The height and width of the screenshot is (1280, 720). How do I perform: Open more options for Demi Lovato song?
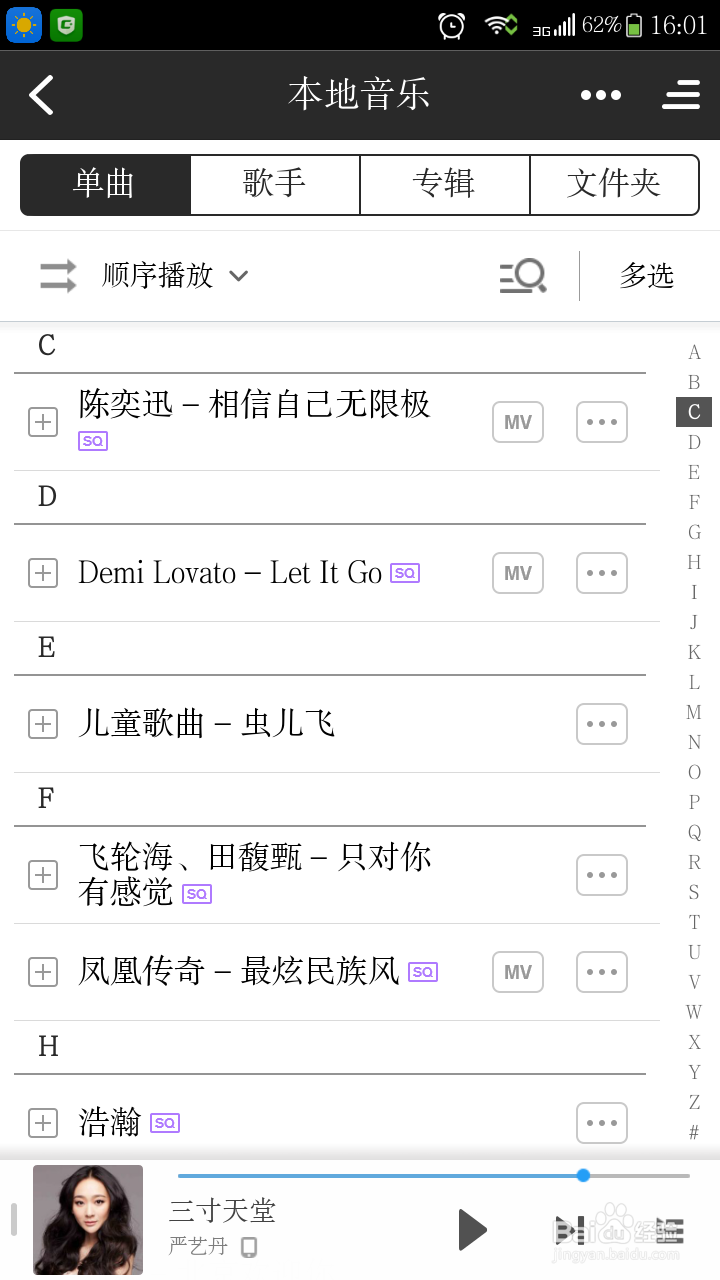pos(601,573)
